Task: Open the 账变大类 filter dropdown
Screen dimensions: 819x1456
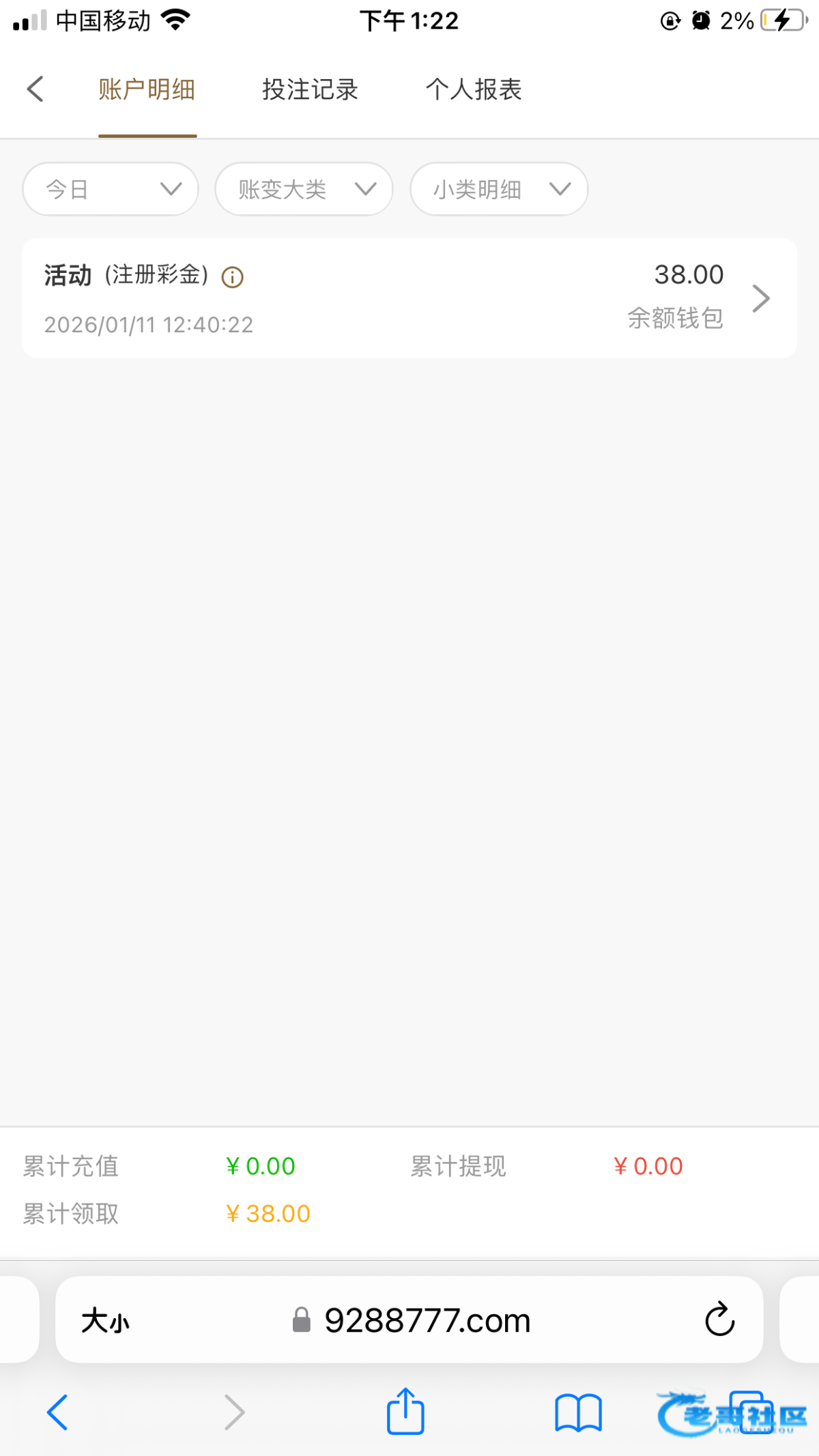Action: (304, 189)
